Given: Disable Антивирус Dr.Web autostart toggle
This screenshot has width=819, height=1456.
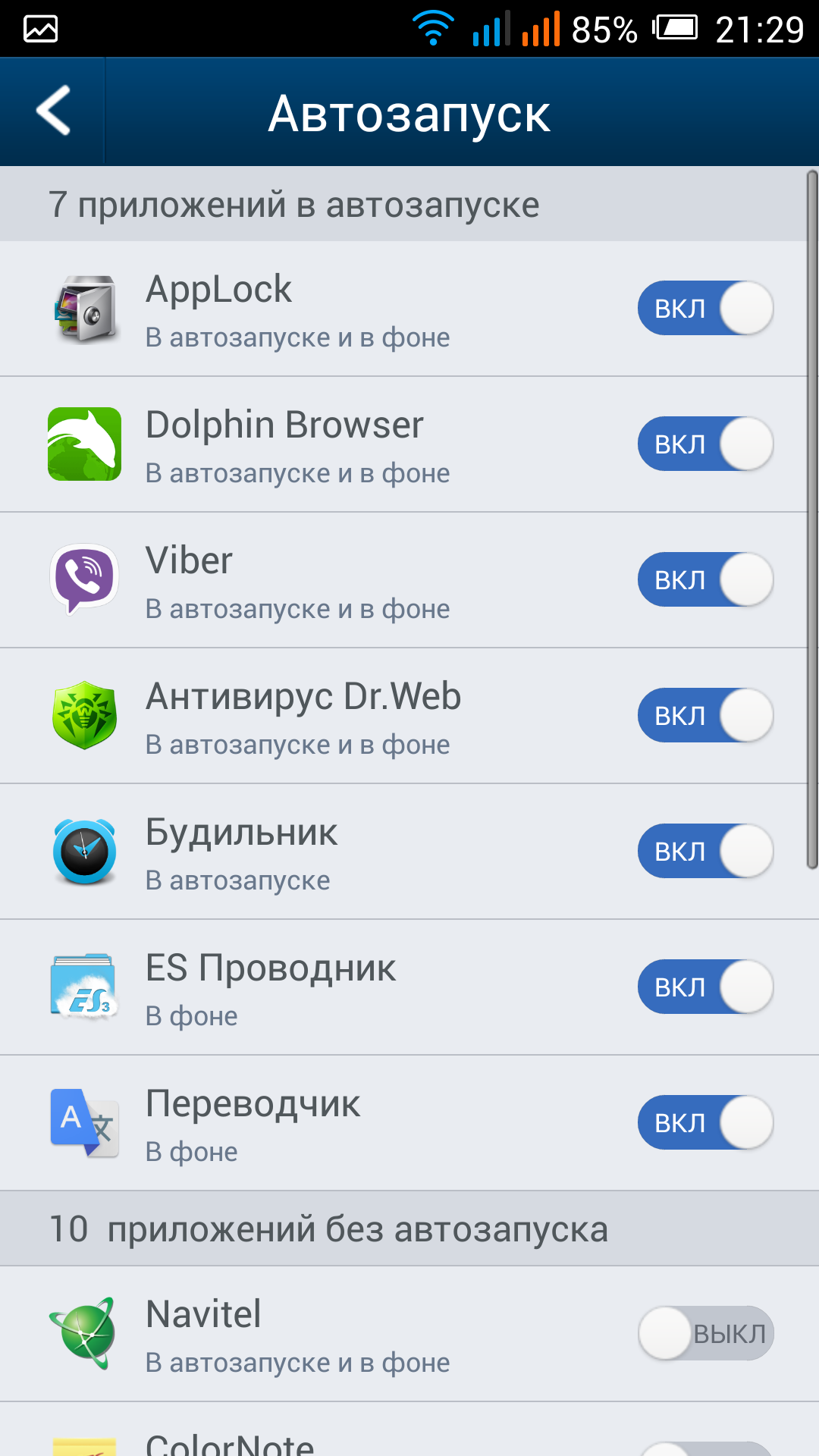Looking at the screenshot, I should (705, 715).
